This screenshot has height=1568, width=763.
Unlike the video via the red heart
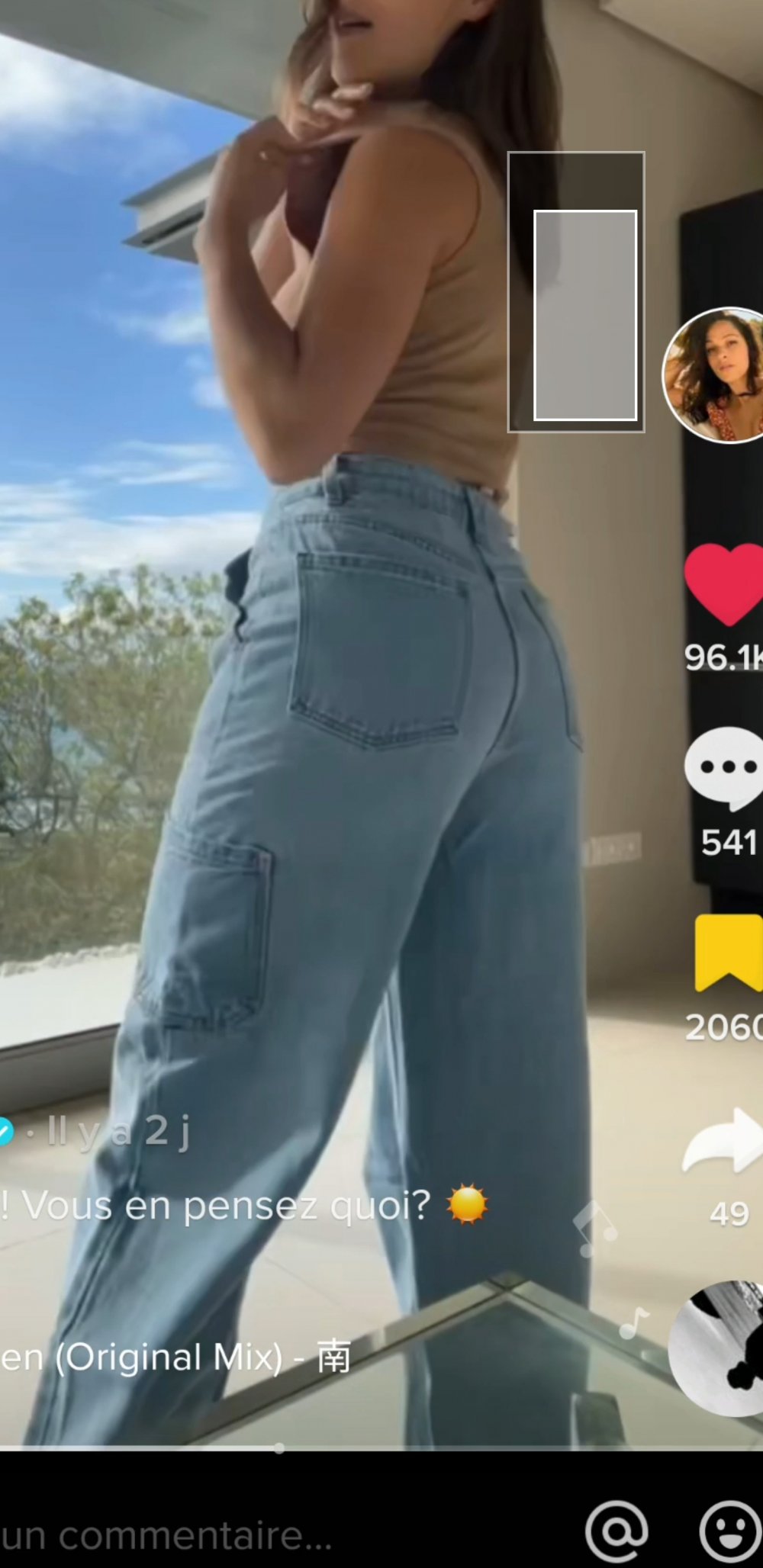click(x=723, y=584)
